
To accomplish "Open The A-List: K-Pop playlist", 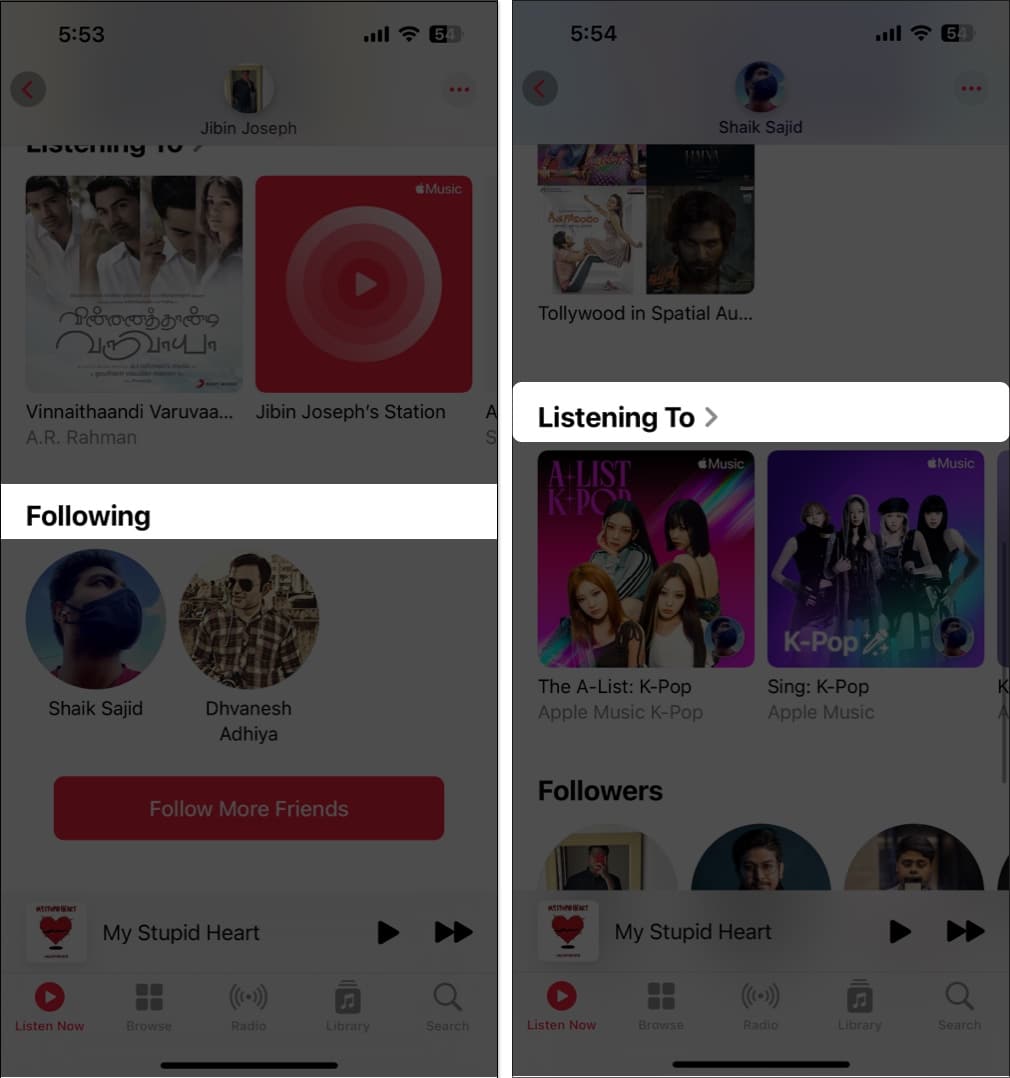I will 646,559.
